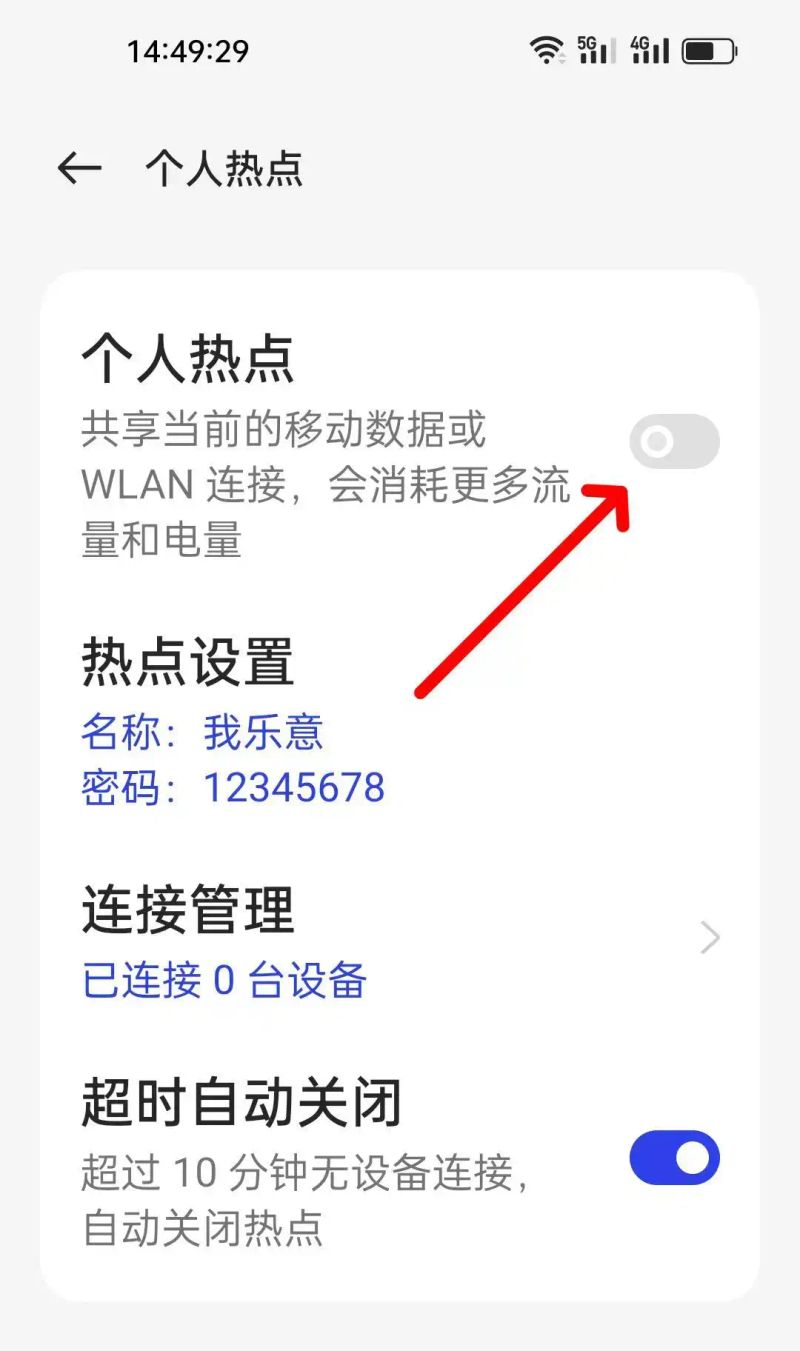Disable the 超时自动关闭 switch
Image resolution: width=800 pixels, height=1351 pixels.
[674, 1157]
